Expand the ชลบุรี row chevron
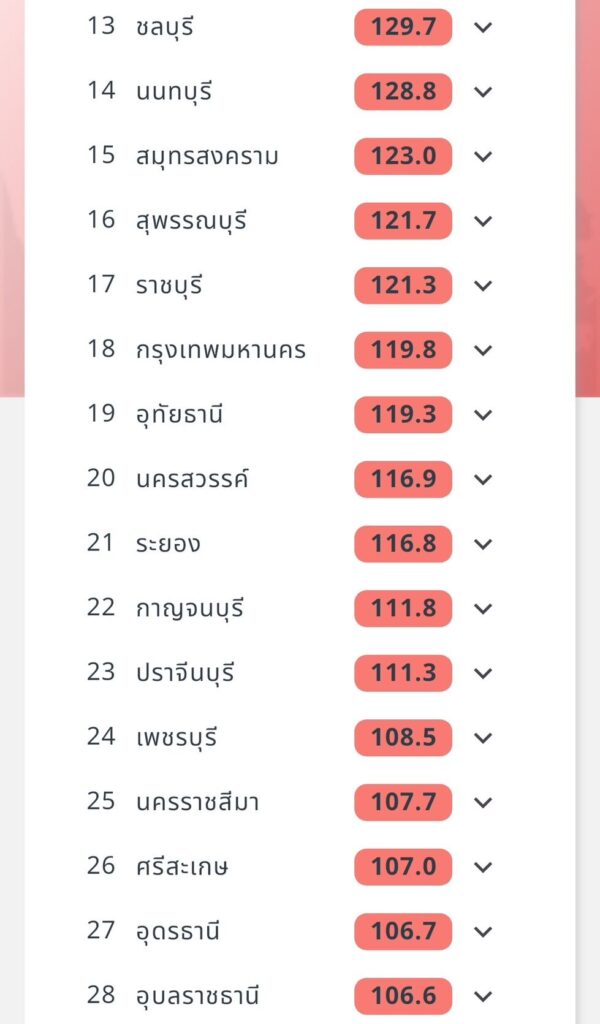The image size is (600, 1024). [x=483, y=27]
